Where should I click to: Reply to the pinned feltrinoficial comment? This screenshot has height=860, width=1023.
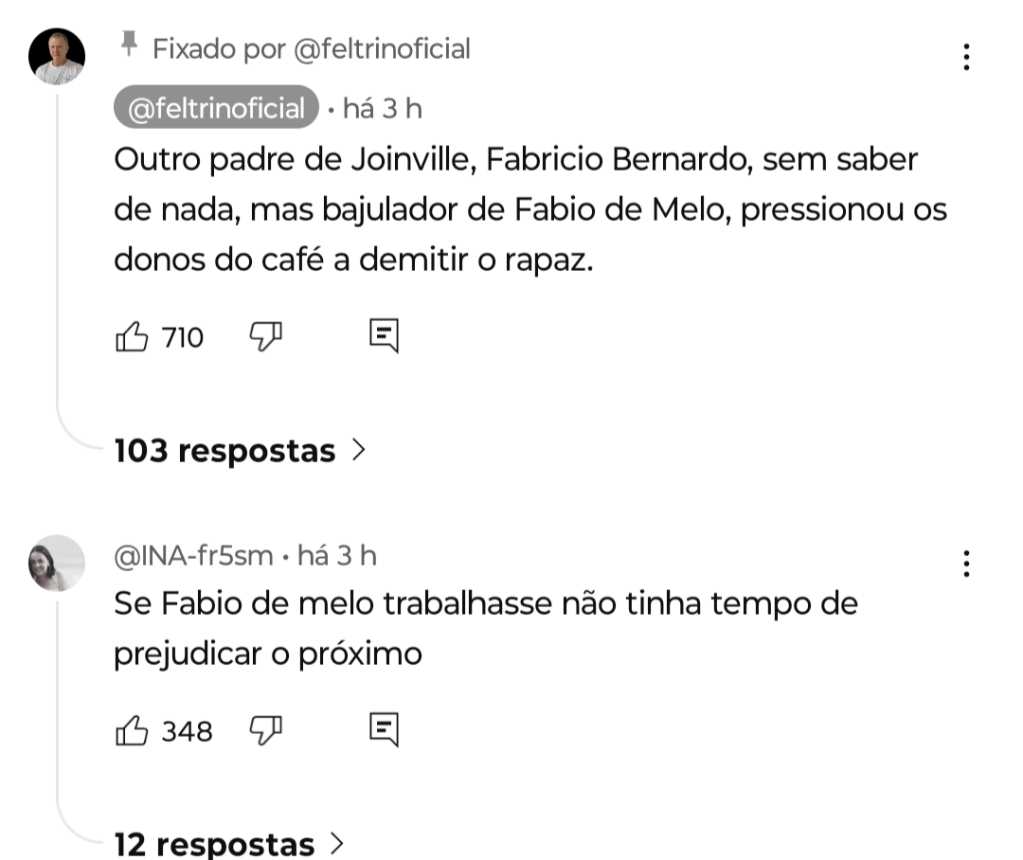384,337
